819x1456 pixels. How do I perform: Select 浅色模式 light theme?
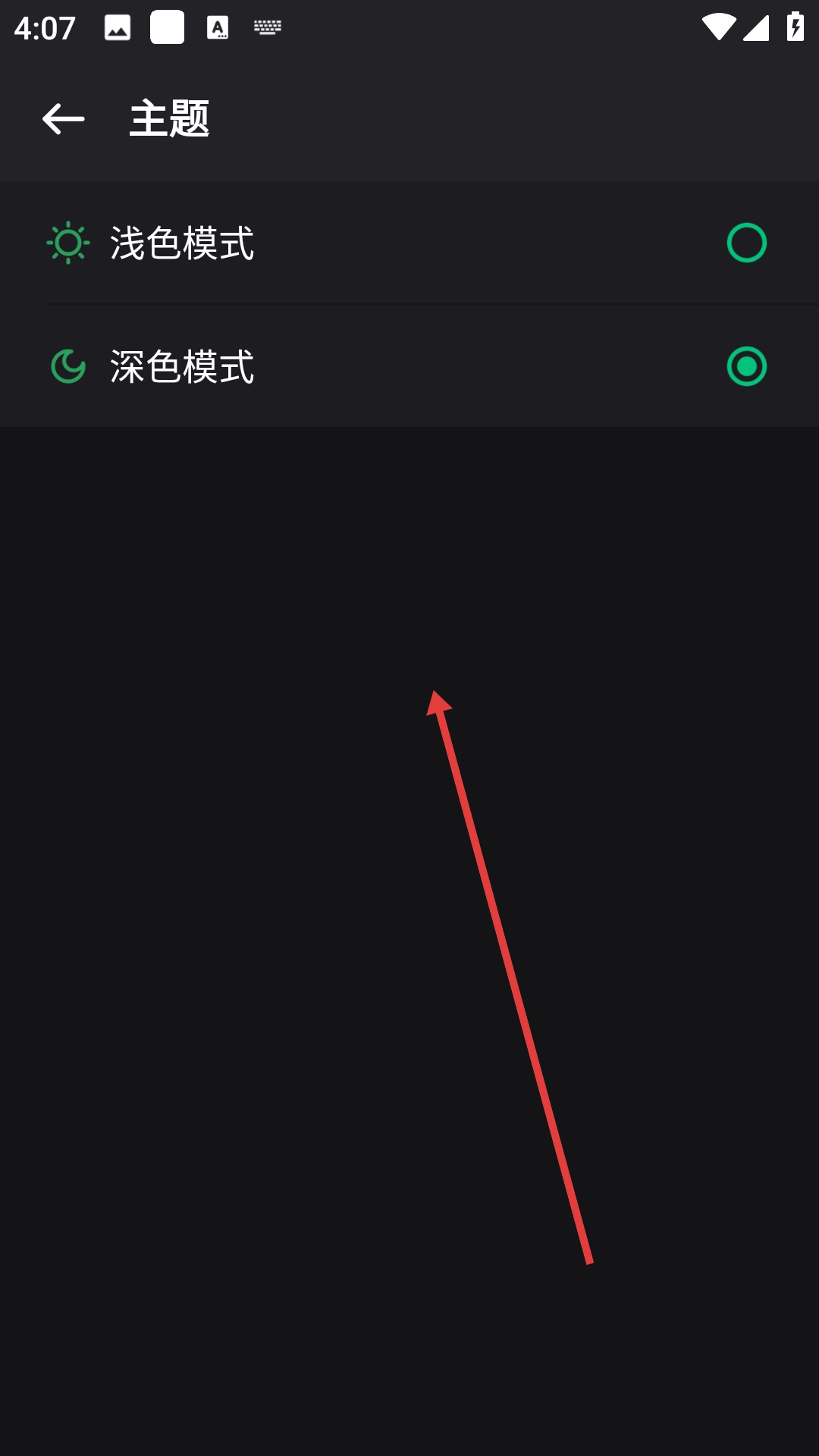746,243
